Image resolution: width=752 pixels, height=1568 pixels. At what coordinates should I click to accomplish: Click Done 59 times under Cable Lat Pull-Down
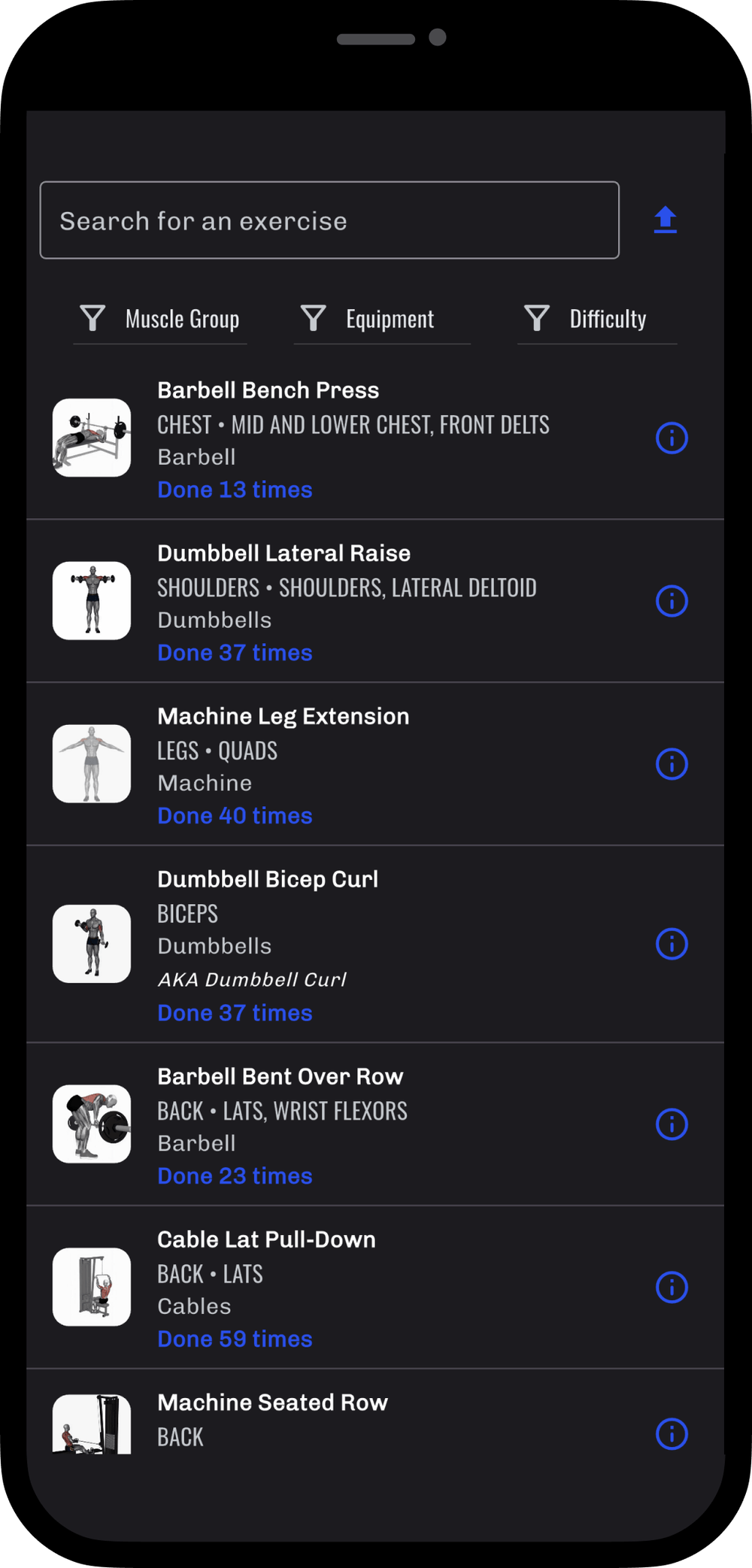click(x=235, y=1339)
